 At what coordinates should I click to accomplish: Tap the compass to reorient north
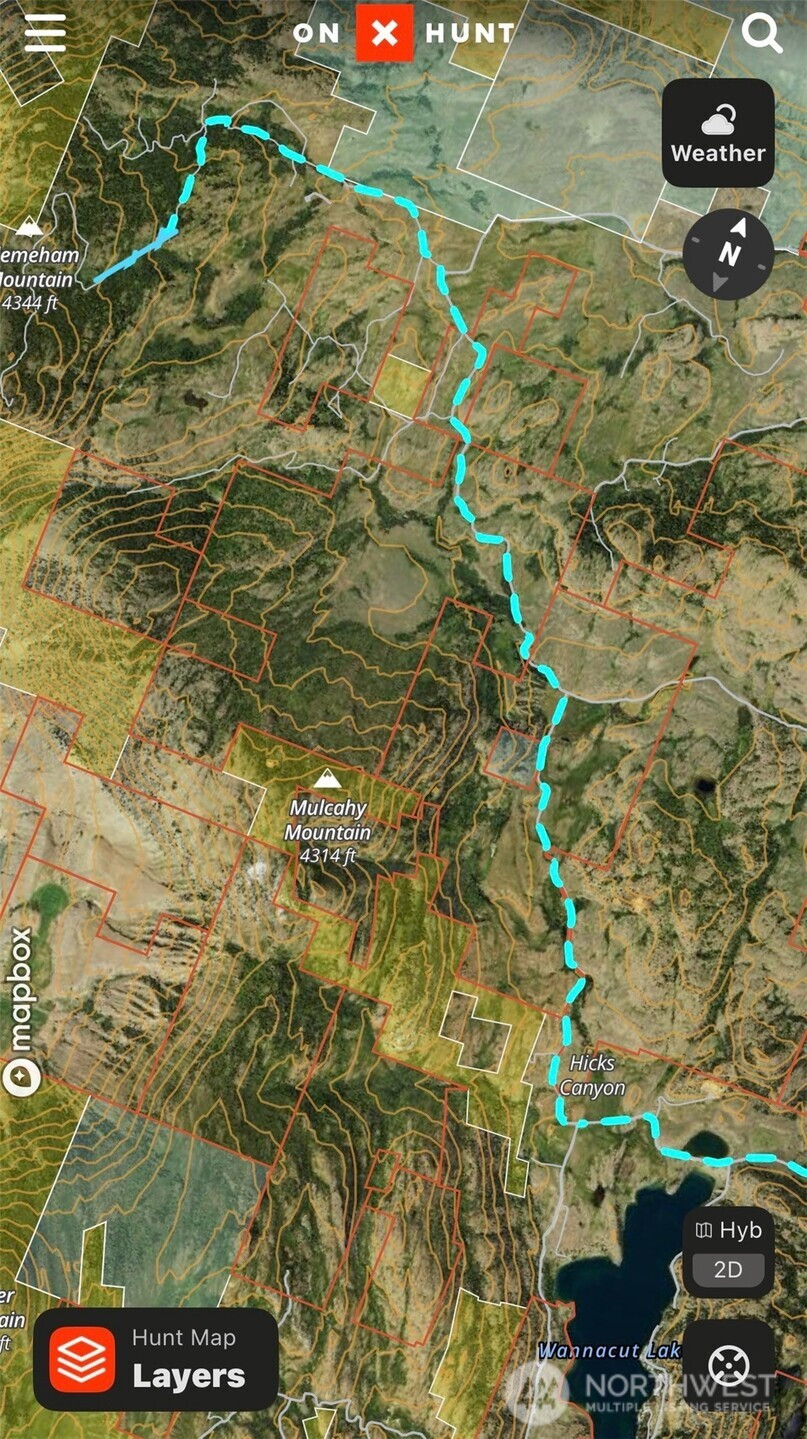(729, 254)
